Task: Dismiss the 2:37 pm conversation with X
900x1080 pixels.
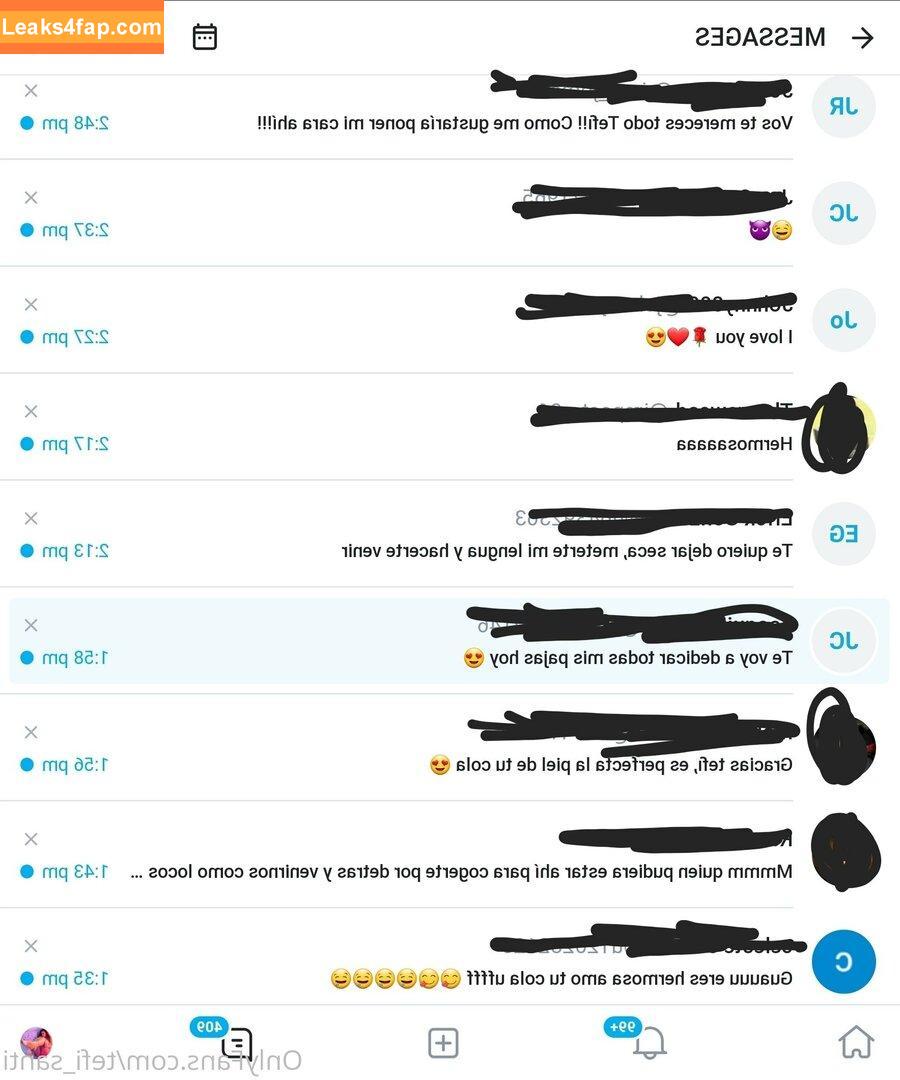Action: point(31,198)
